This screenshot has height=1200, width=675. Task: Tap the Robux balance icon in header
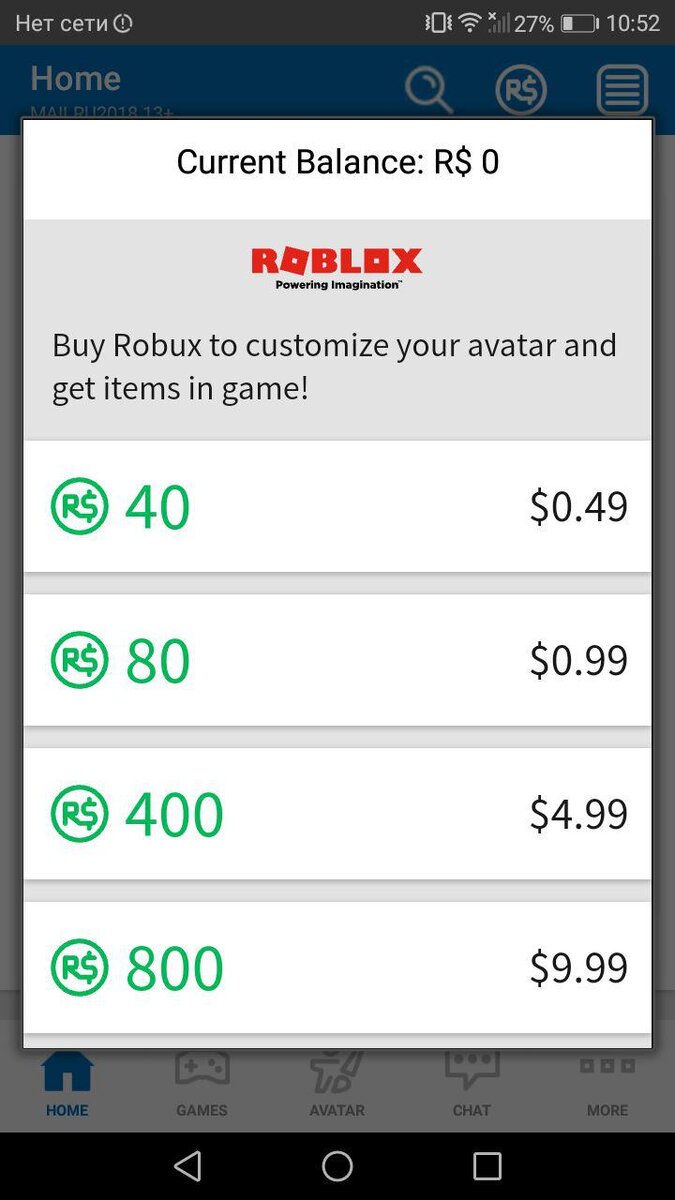coord(521,90)
